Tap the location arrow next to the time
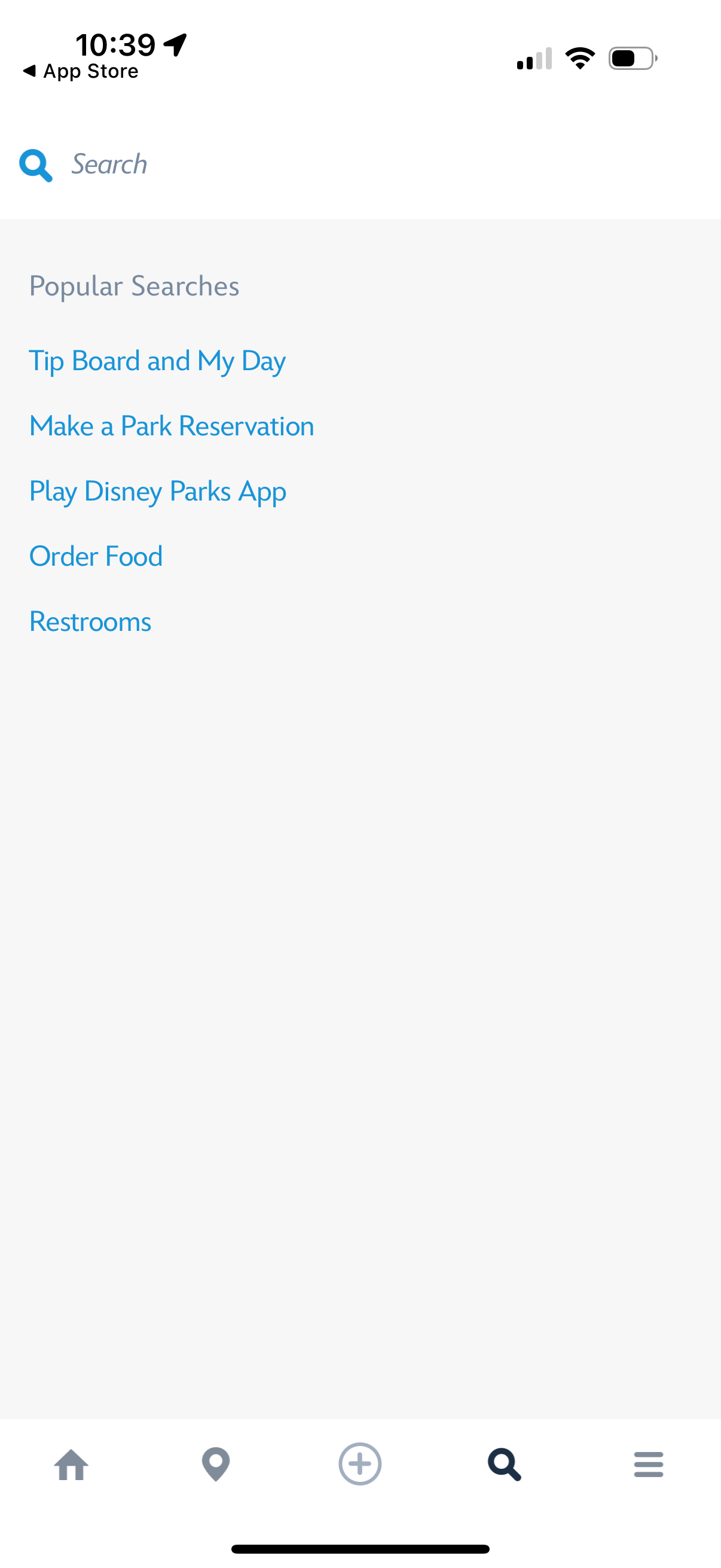The image size is (721, 1568). tap(175, 42)
